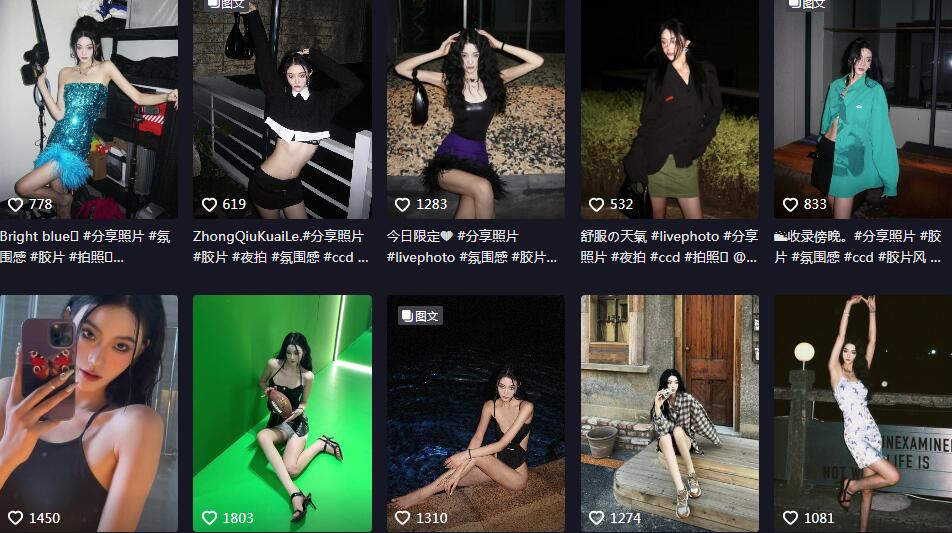Open the green room post with 1803 likes

click(x=282, y=410)
